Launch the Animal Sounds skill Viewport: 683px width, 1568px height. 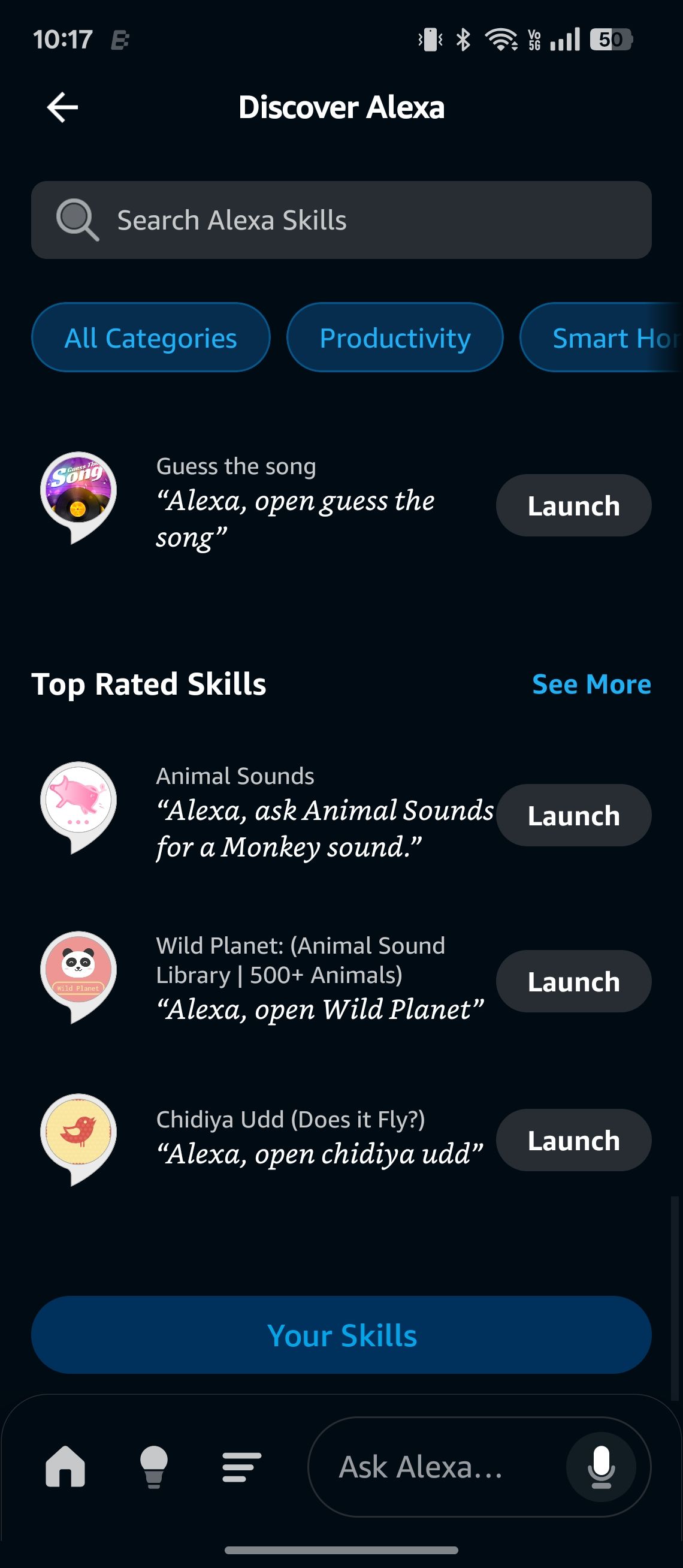572,815
